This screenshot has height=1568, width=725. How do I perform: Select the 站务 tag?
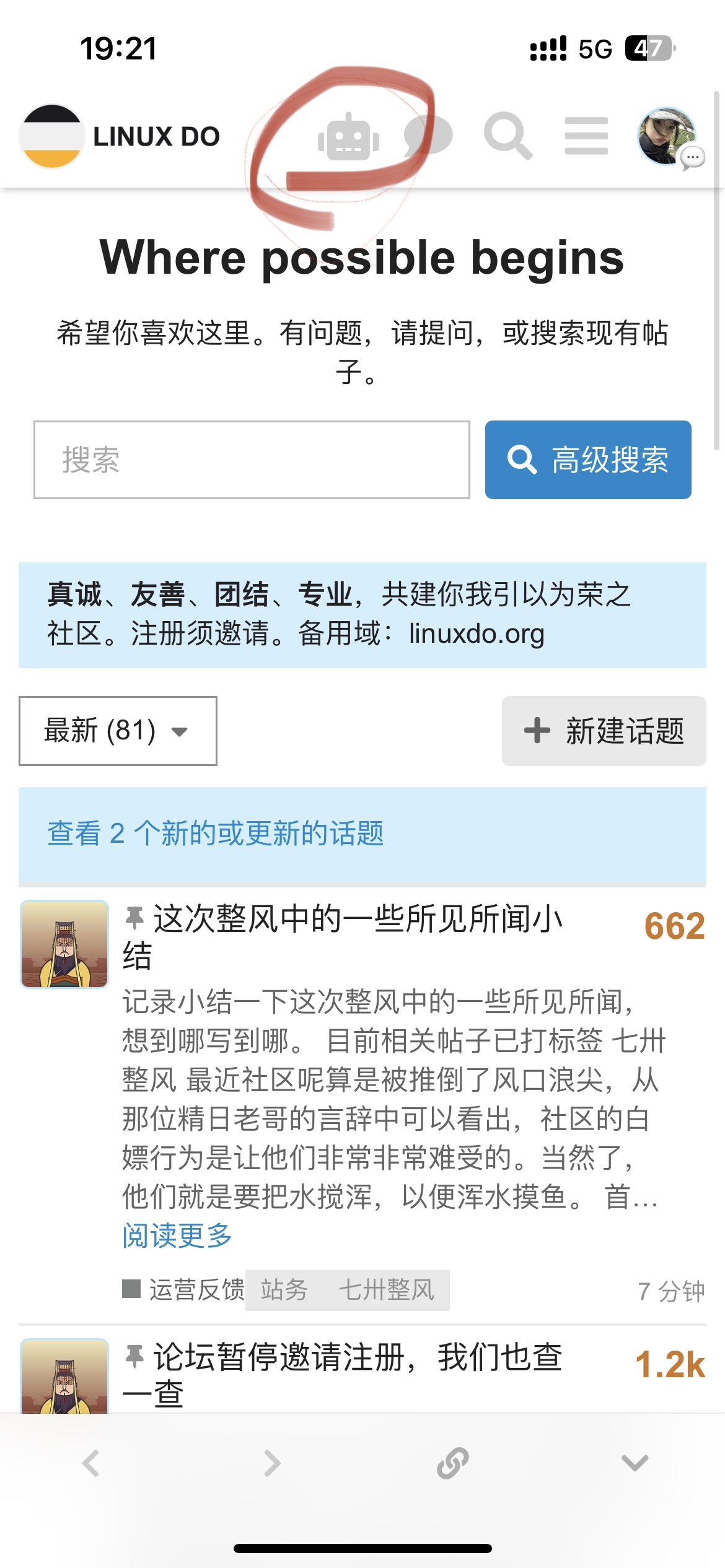click(284, 1290)
